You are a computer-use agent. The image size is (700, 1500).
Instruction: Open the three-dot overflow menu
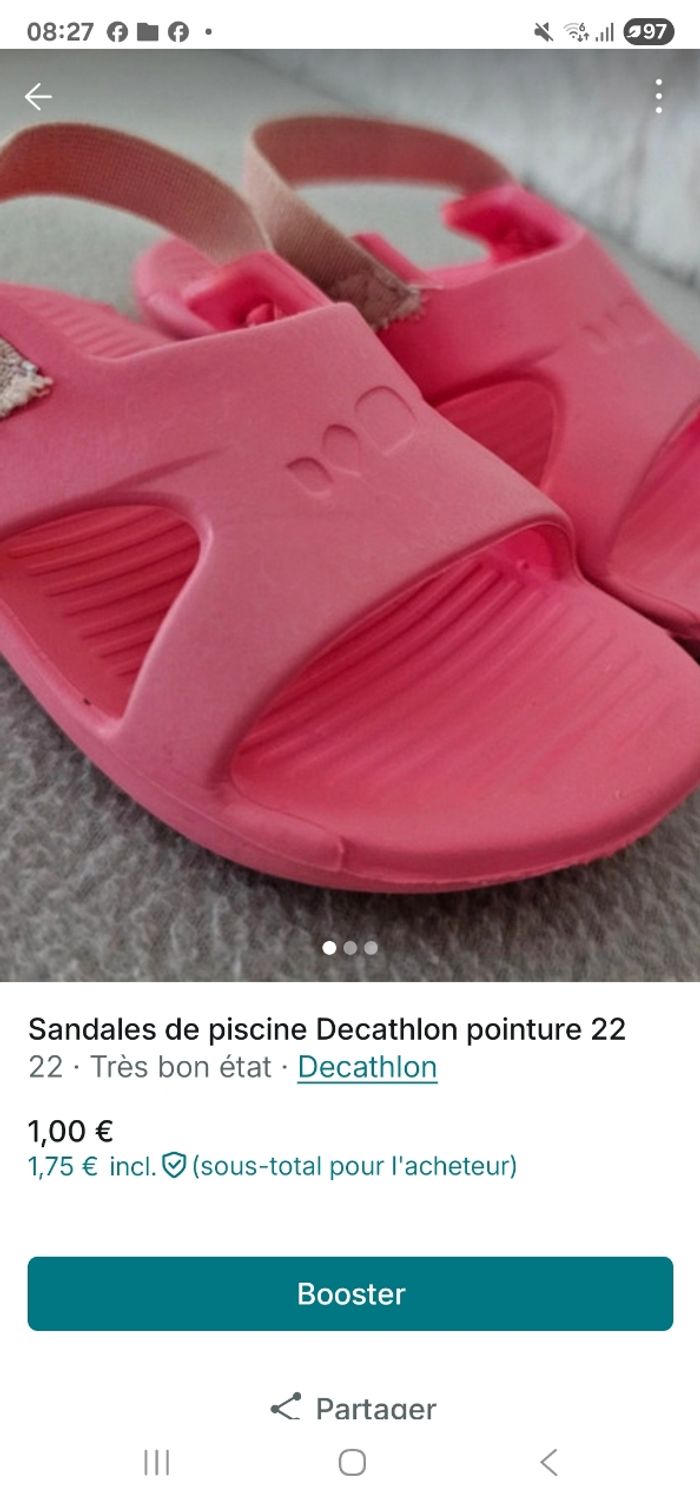[x=658, y=96]
